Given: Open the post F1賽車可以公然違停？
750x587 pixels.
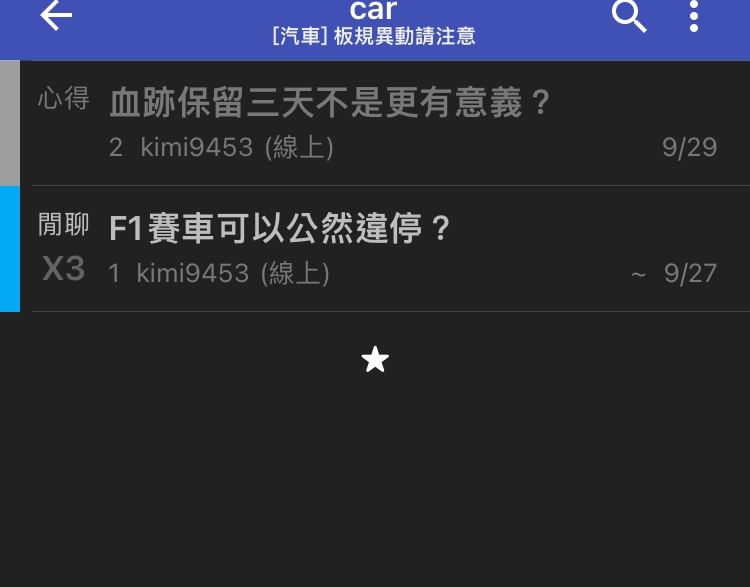Looking at the screenshot, I should tap(280, 229).
